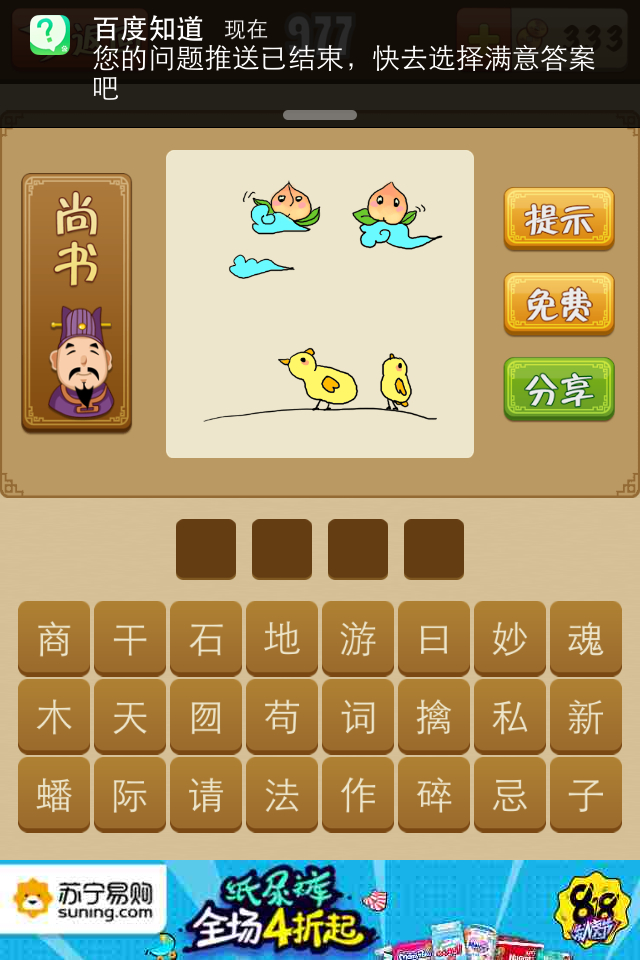This screenshot has height=960, width=640.
Task: Tap the character 新
Action: click(586, 716)
